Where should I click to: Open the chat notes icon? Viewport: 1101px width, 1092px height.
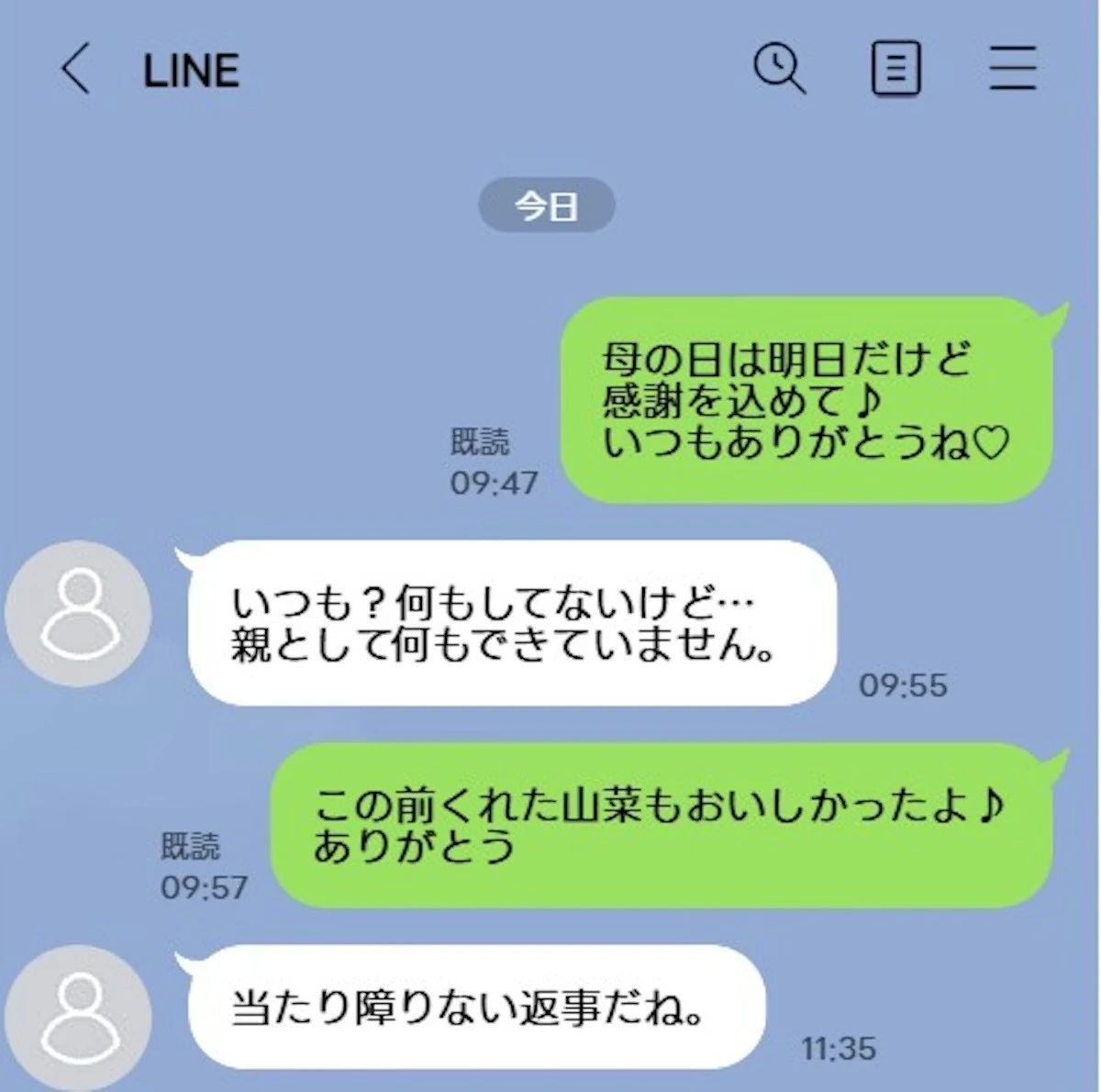(x=895, y=70)
